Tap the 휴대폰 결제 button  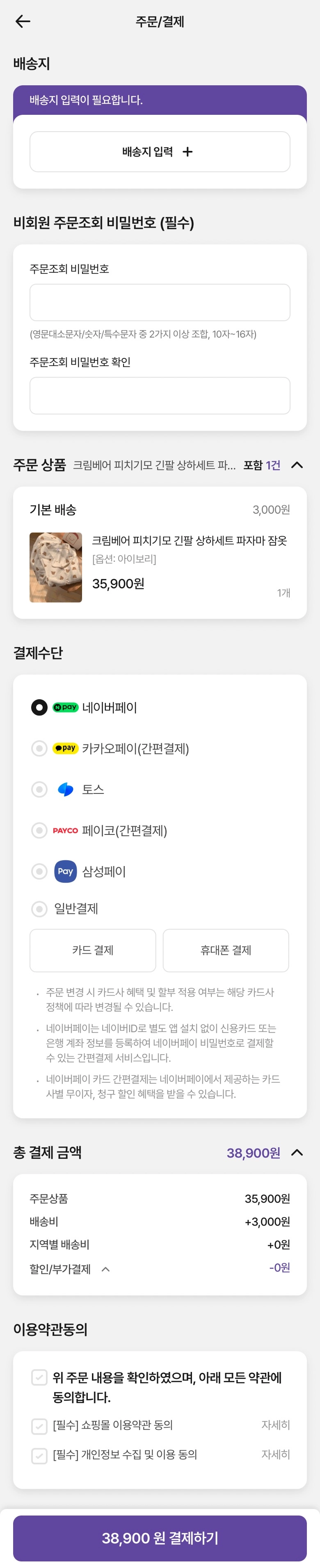click(x=226, y=950)
